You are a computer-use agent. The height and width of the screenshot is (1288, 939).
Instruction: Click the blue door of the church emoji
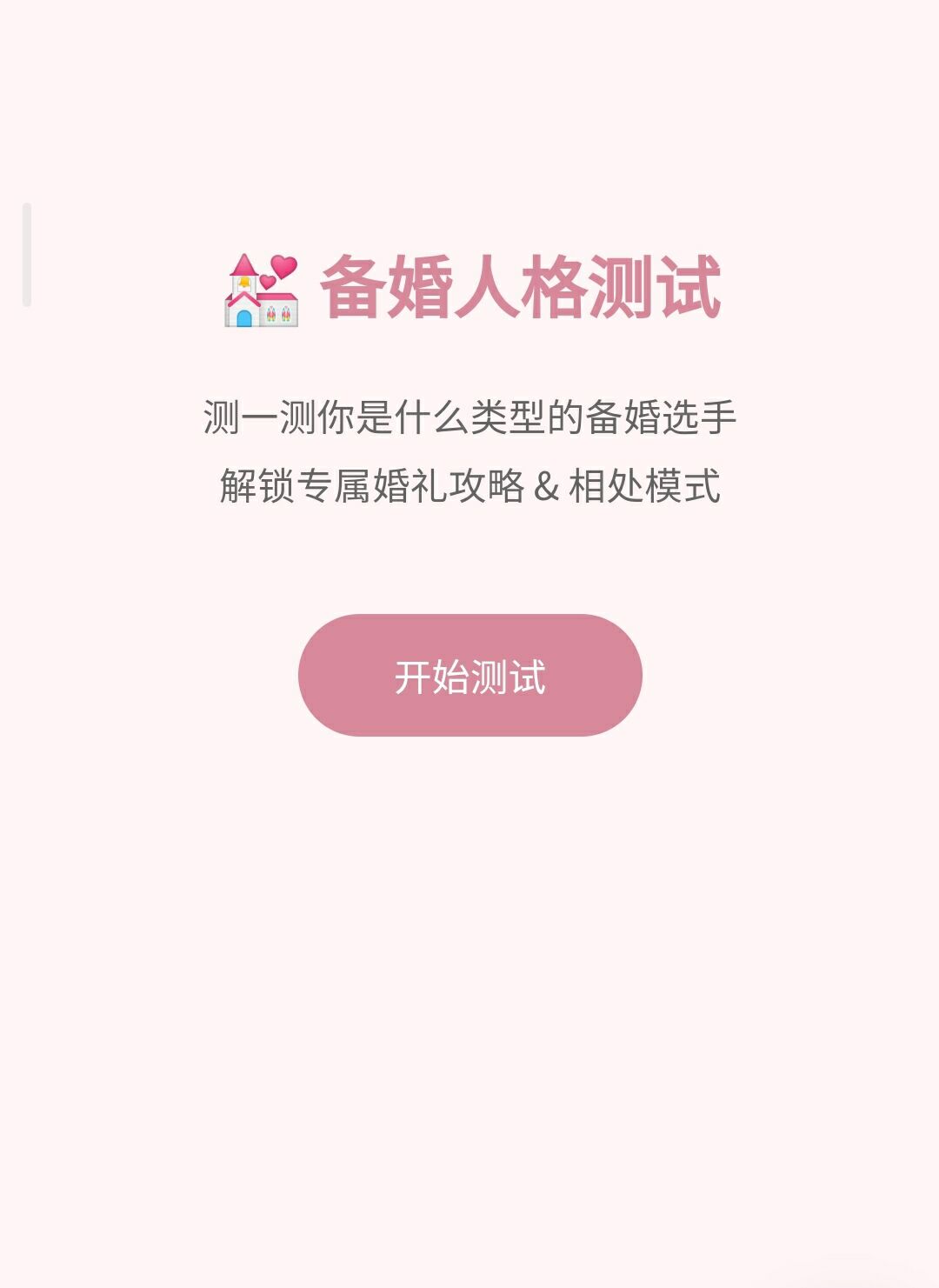(x=243, y=318)
